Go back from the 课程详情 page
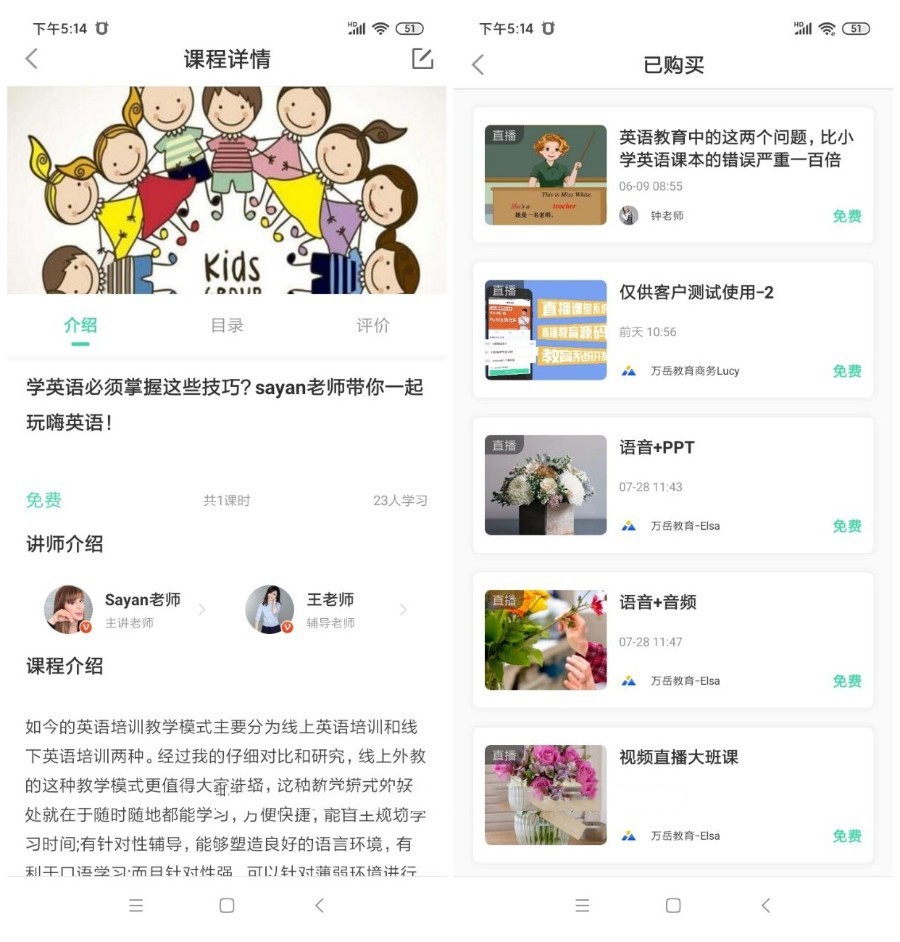Image resolution: width=900 pixels, height=942 pixels. [x=32, y=59]
